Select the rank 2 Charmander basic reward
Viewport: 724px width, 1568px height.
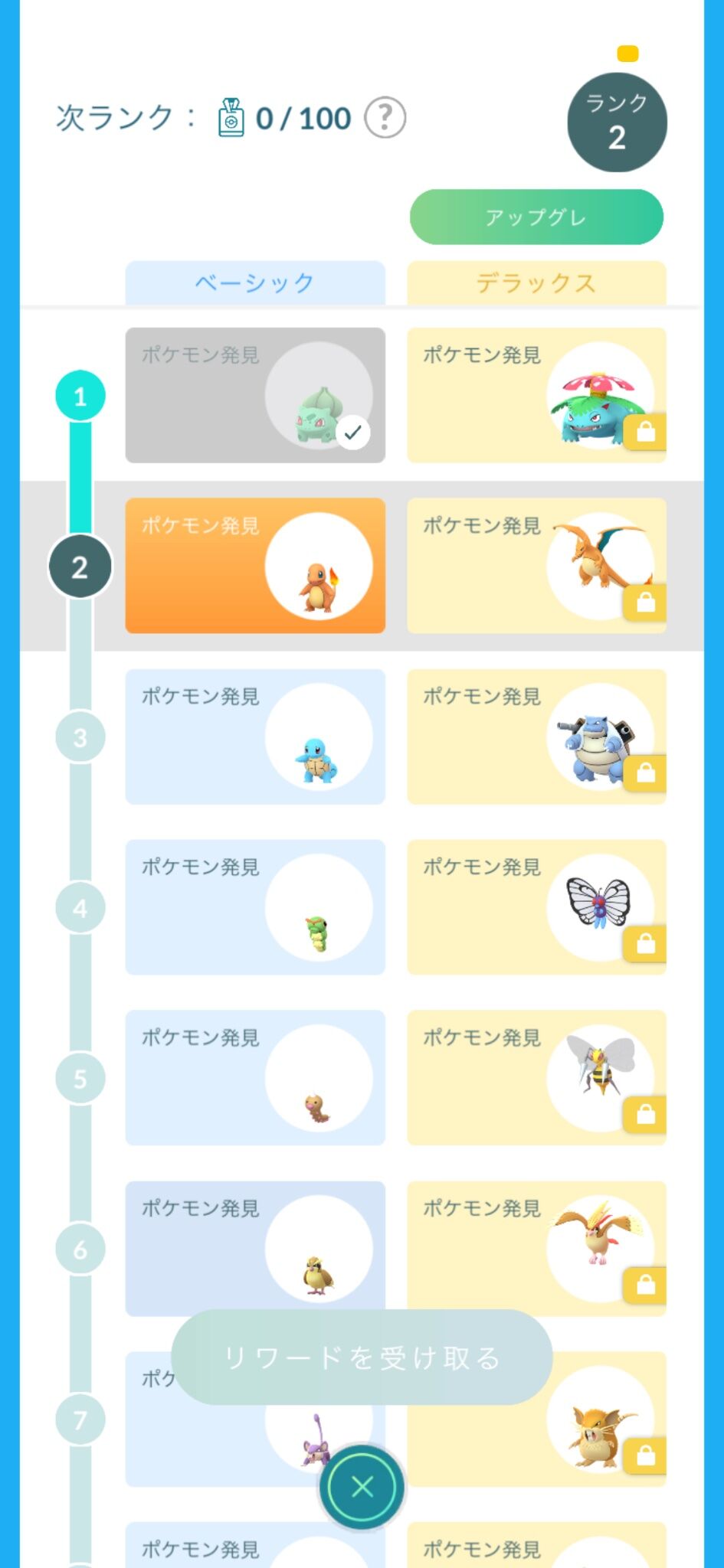pos(255,566)
